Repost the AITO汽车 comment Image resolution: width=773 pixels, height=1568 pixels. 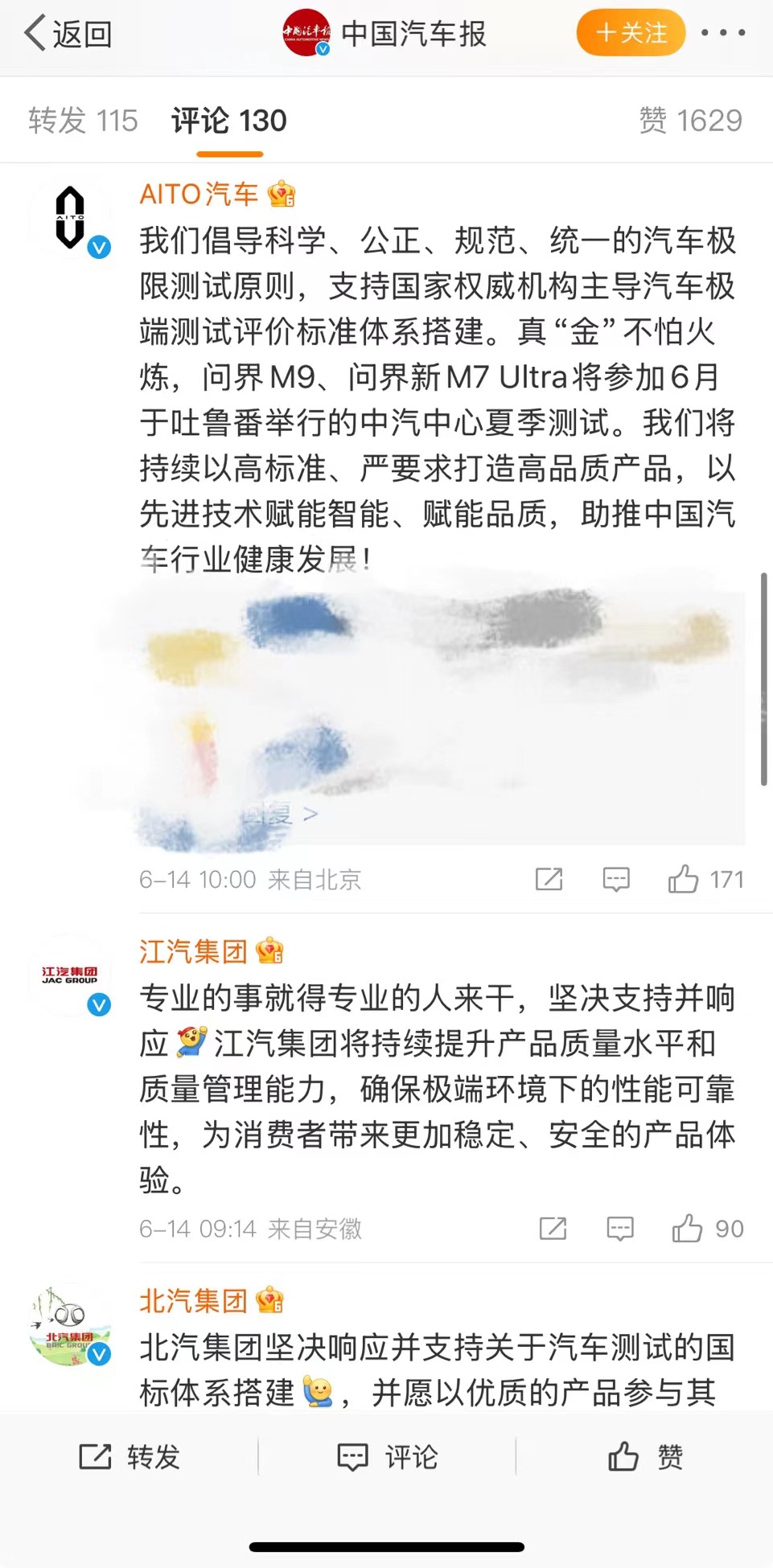[549, 879]
